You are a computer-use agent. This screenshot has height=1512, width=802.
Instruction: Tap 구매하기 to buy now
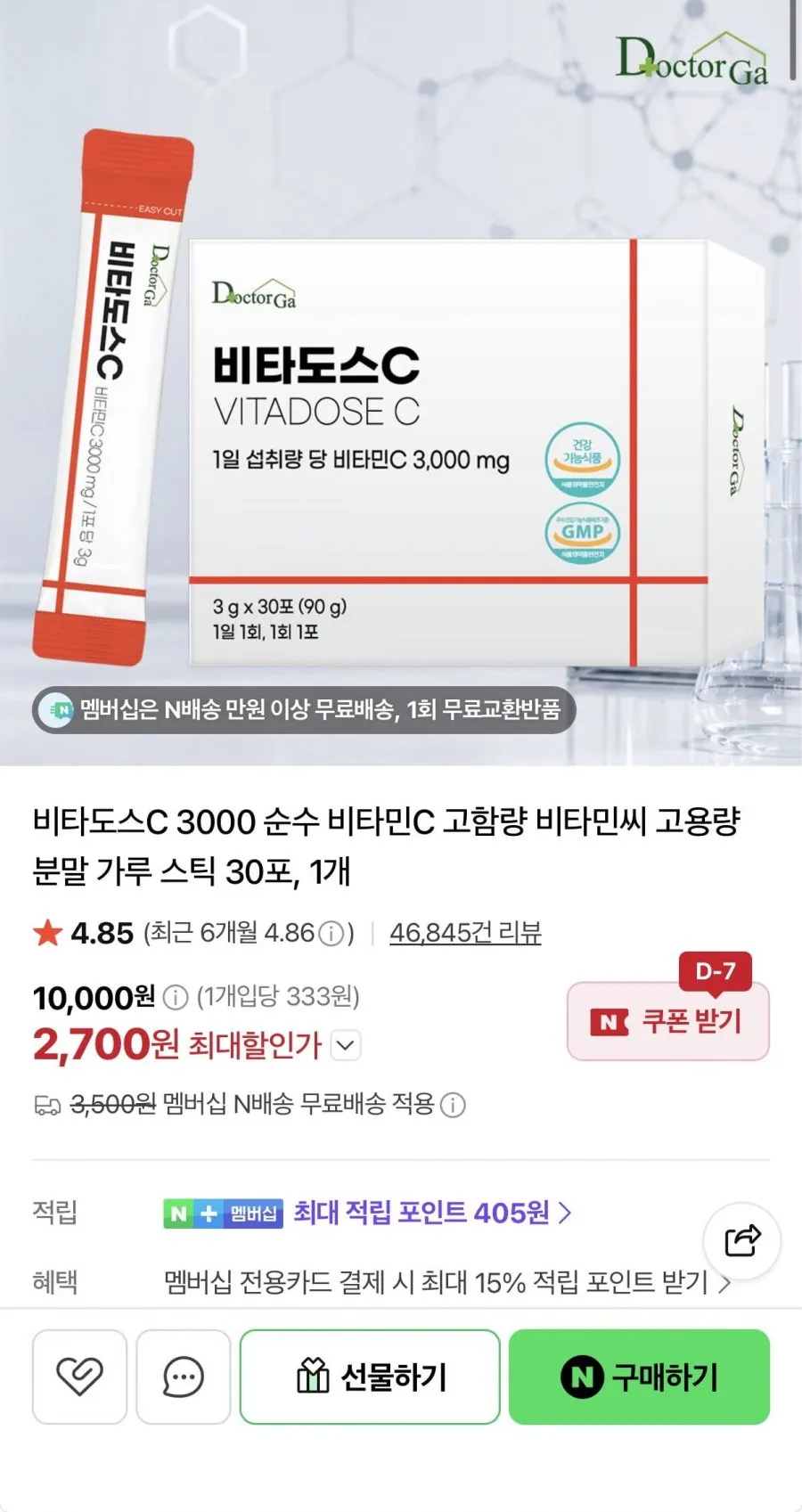tap(639, 1377)
